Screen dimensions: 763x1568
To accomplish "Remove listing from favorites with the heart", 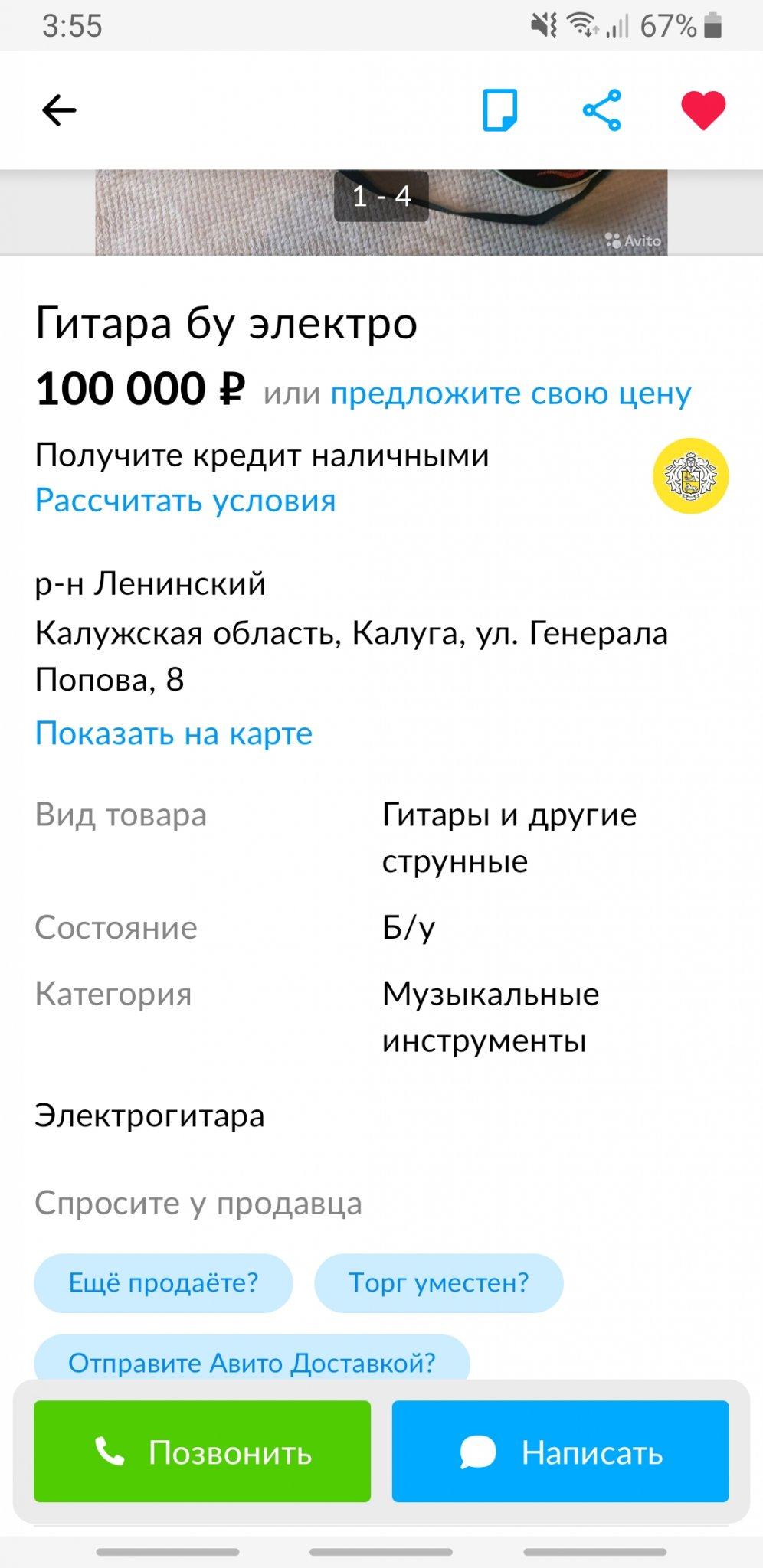I will 703,110.
